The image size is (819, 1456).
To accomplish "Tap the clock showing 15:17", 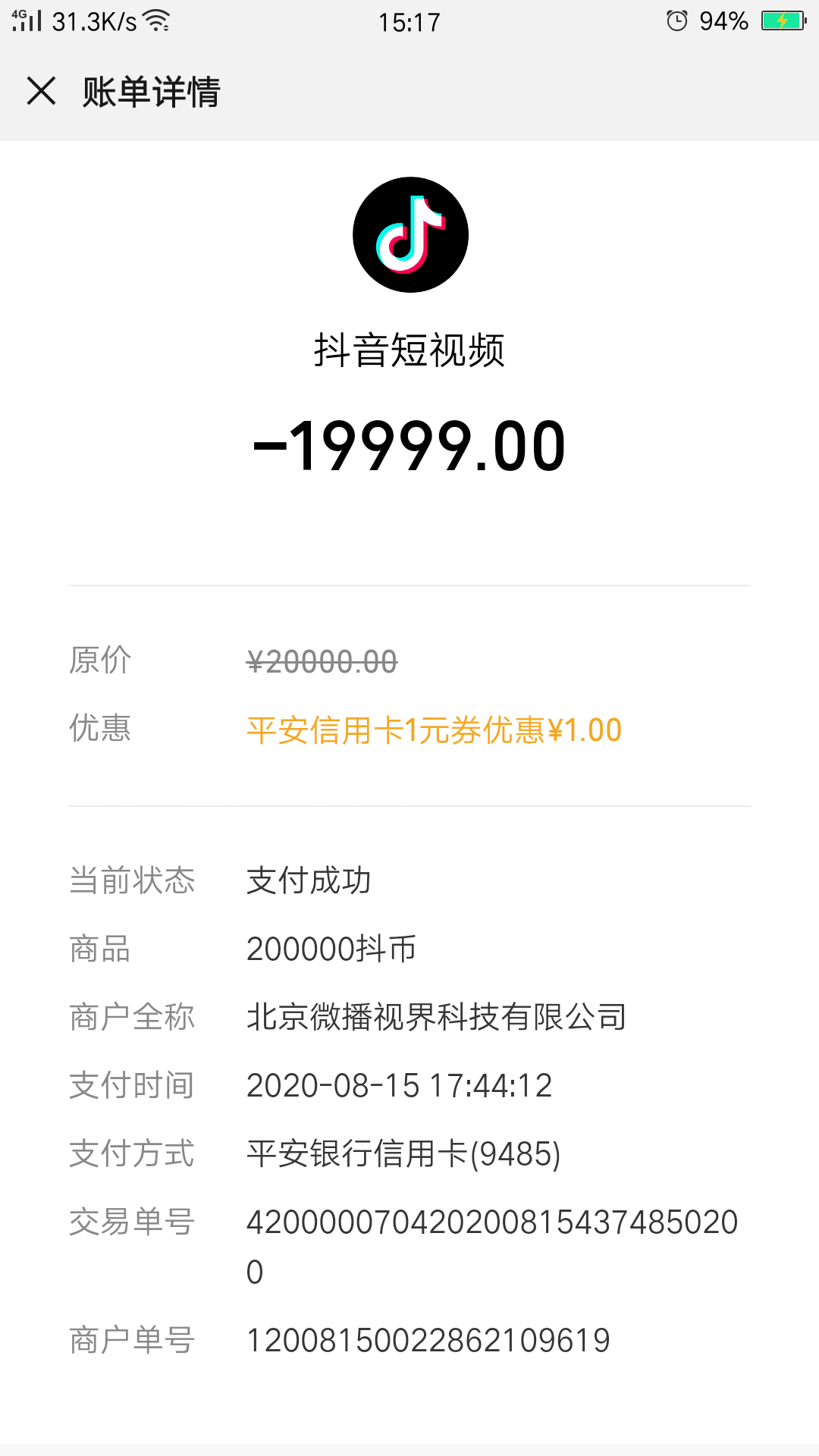I will (409, 23).
